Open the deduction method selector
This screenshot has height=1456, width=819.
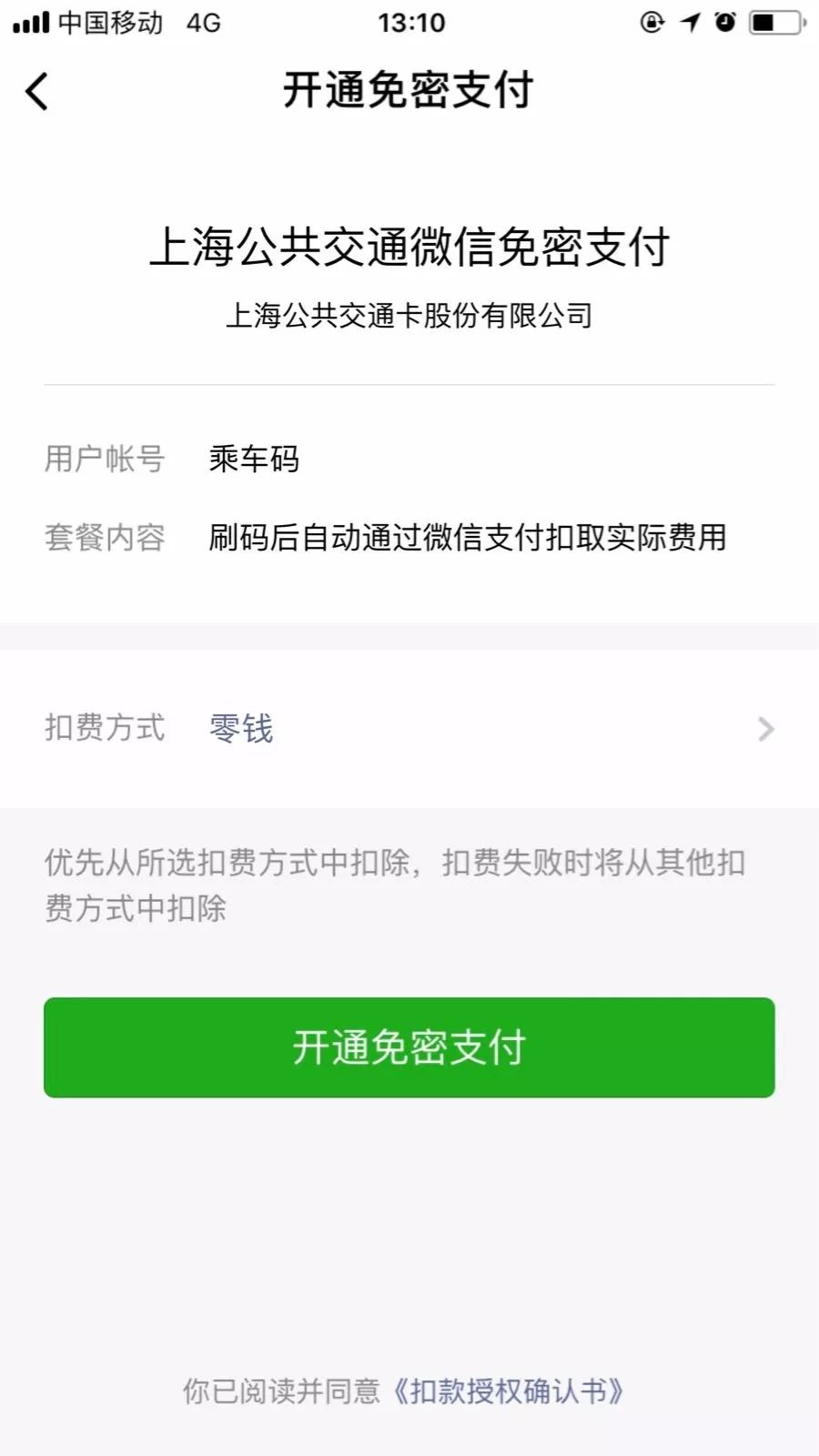409,729
